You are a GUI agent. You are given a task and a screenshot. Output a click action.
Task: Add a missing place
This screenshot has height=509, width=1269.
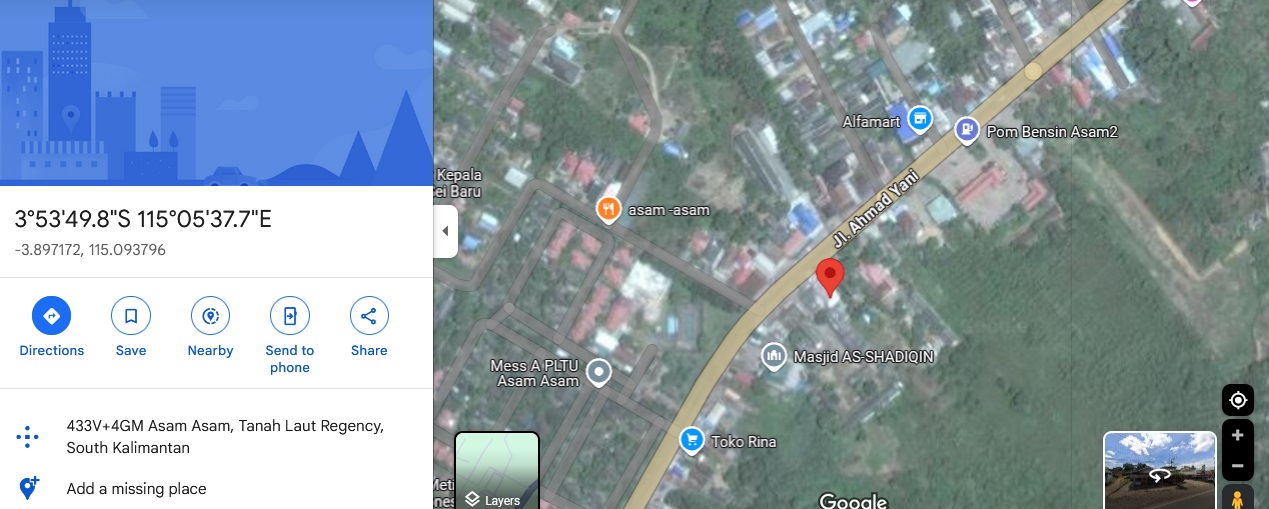(136, 489)
